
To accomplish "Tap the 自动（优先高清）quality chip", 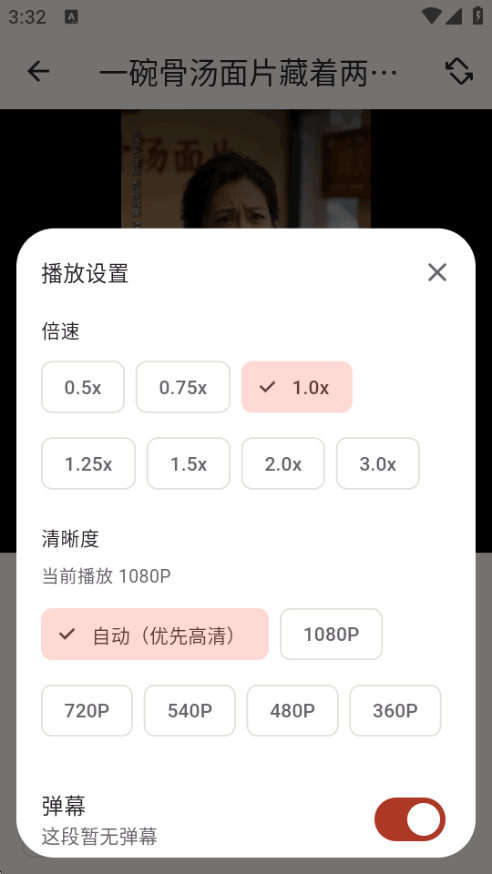I will pyautogui.click(x=155, y=634).
